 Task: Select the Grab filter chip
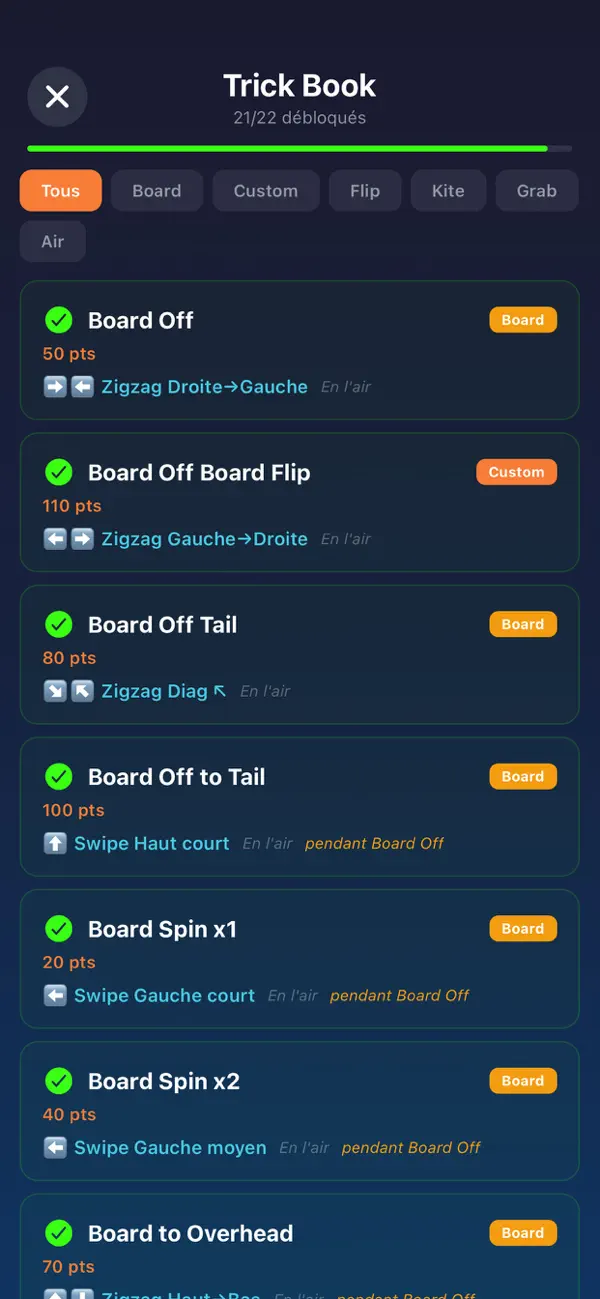tap(537, 191)
